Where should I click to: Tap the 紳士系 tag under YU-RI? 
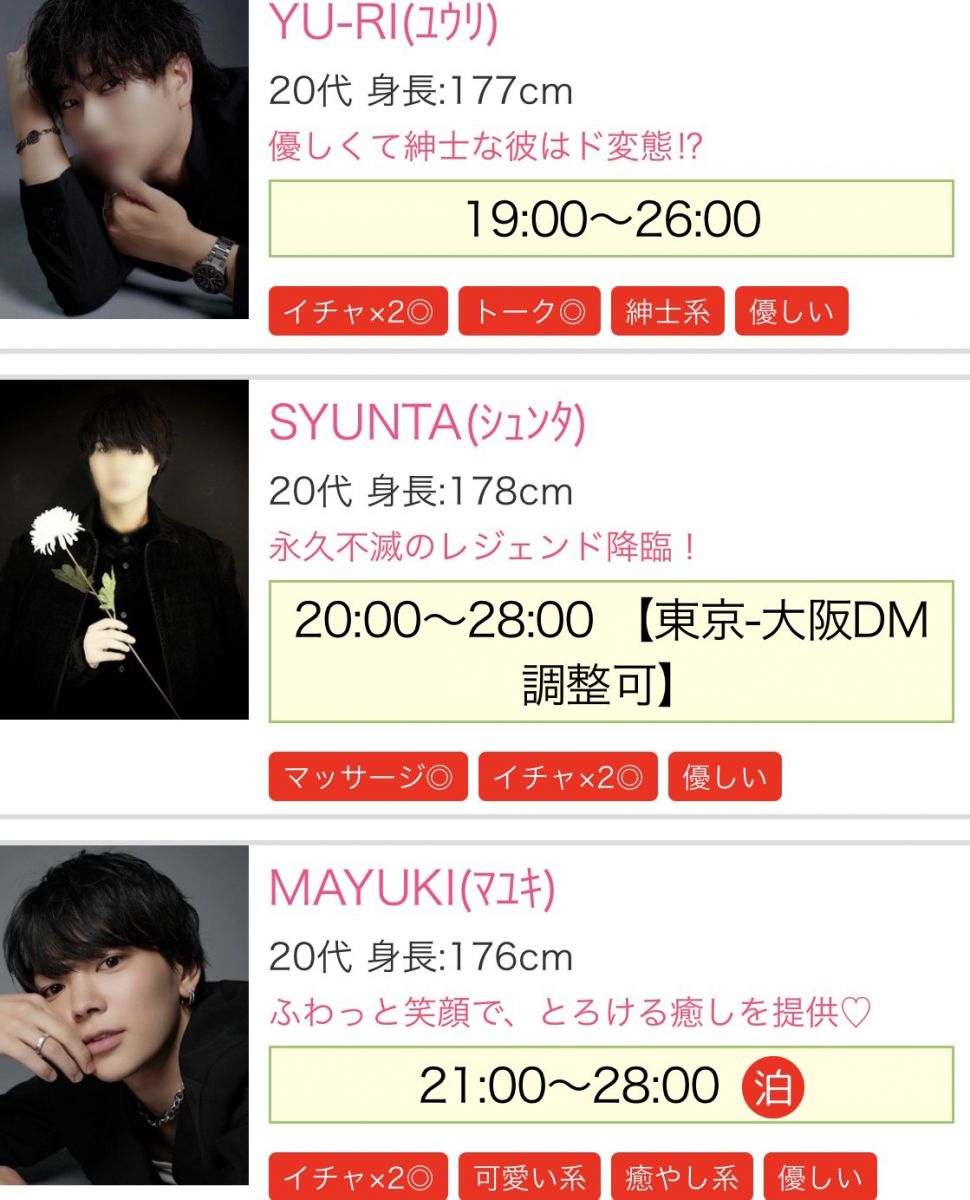pyautogui.click(x=667, y=311)
